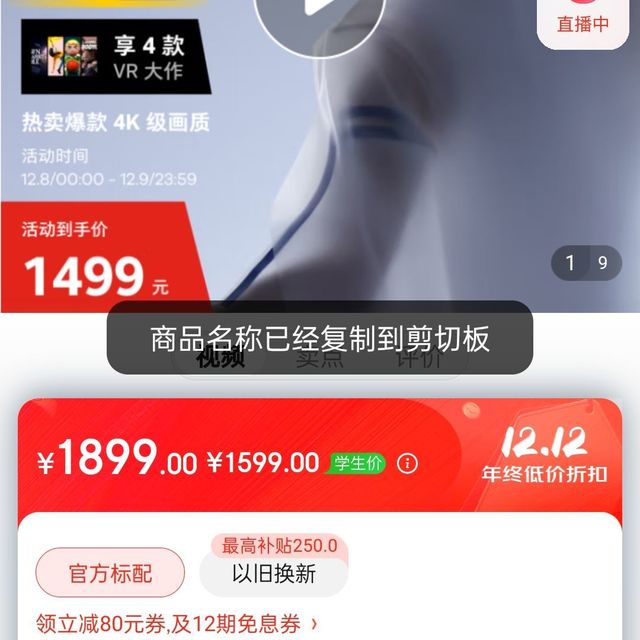Choose the 以旧换新 trade-in option
The width and height of the screenshot is (640, 640).
(x=274, y=574)
